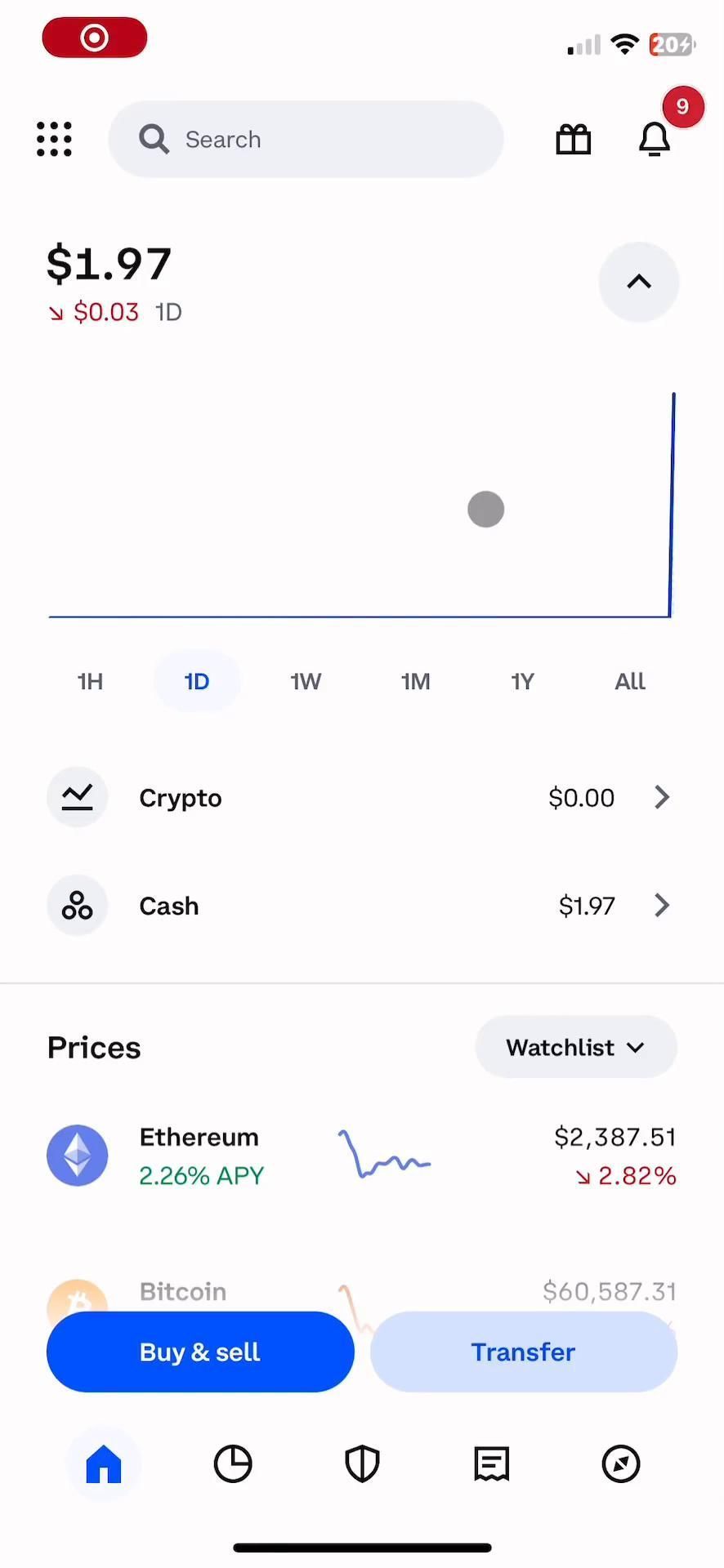Switch to the shield tab
The height and width of the screenshot is (1568, 724).
pos(362,1463)
